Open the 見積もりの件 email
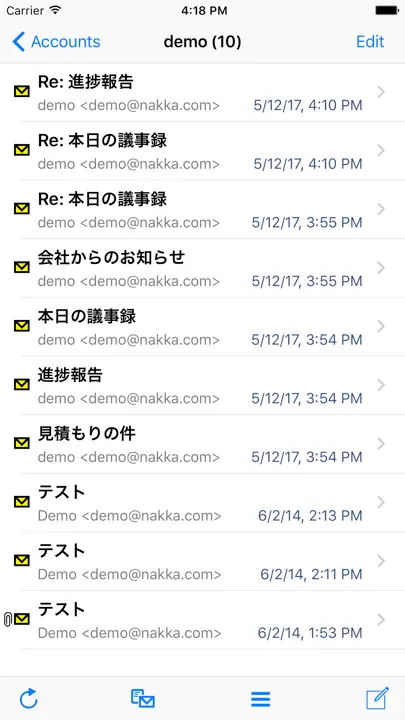Screen dimensions: 405x720 [202, 444]
